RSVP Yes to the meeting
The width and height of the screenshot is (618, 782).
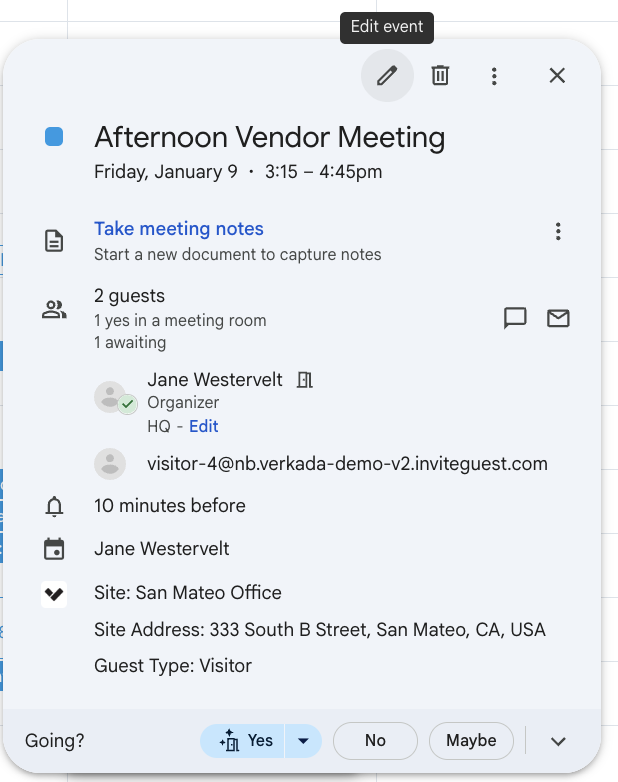[x=245, y=741]
